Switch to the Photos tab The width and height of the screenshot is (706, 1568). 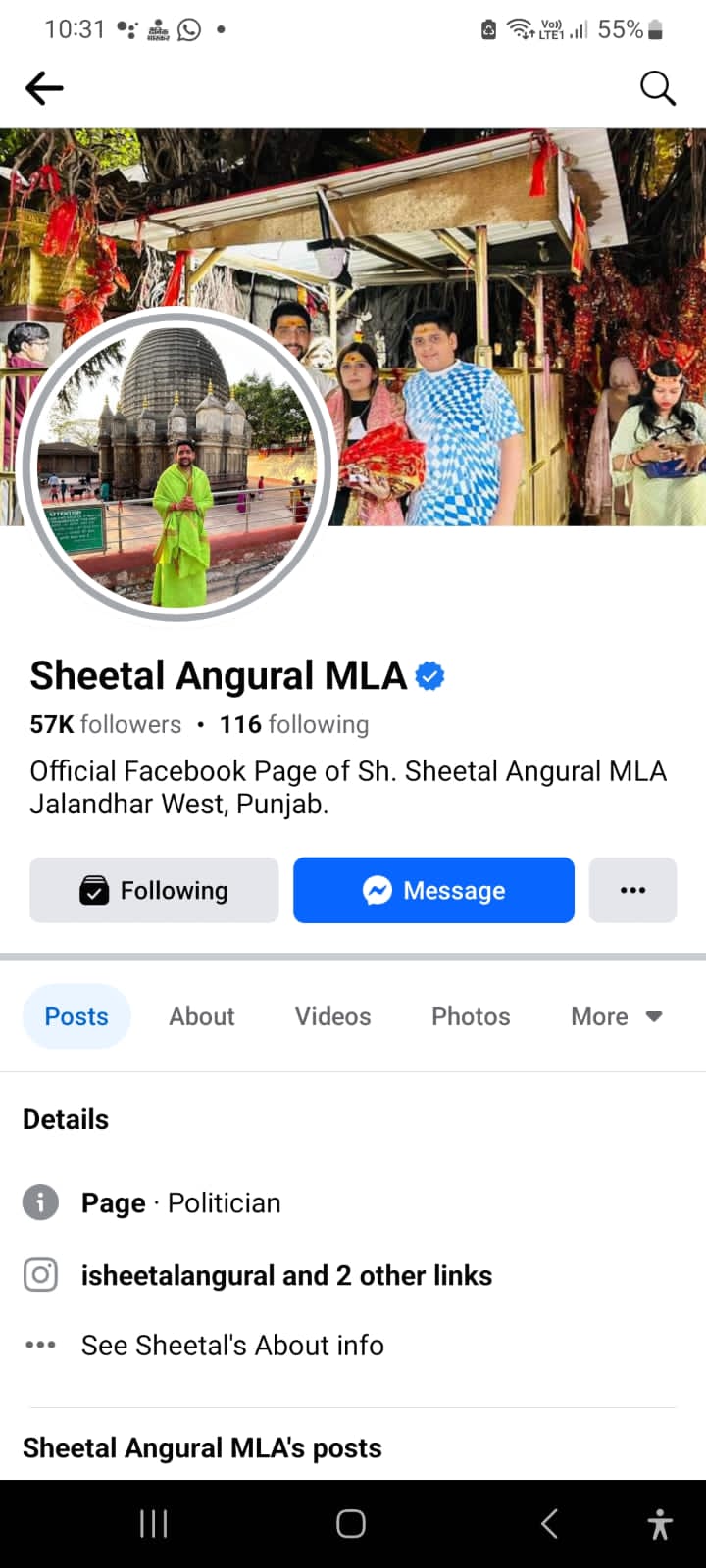471,1016
